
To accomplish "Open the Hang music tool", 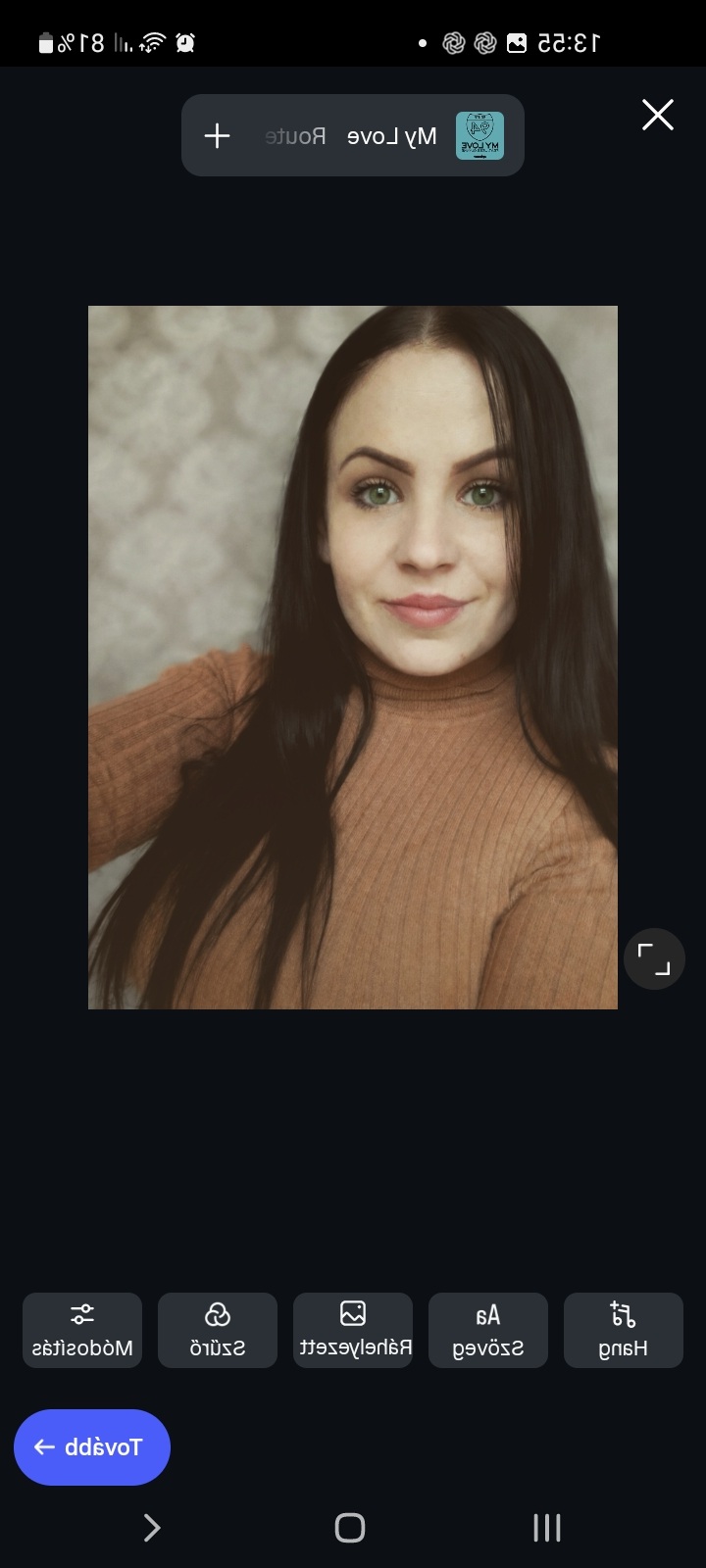I will coord(624,1330).
